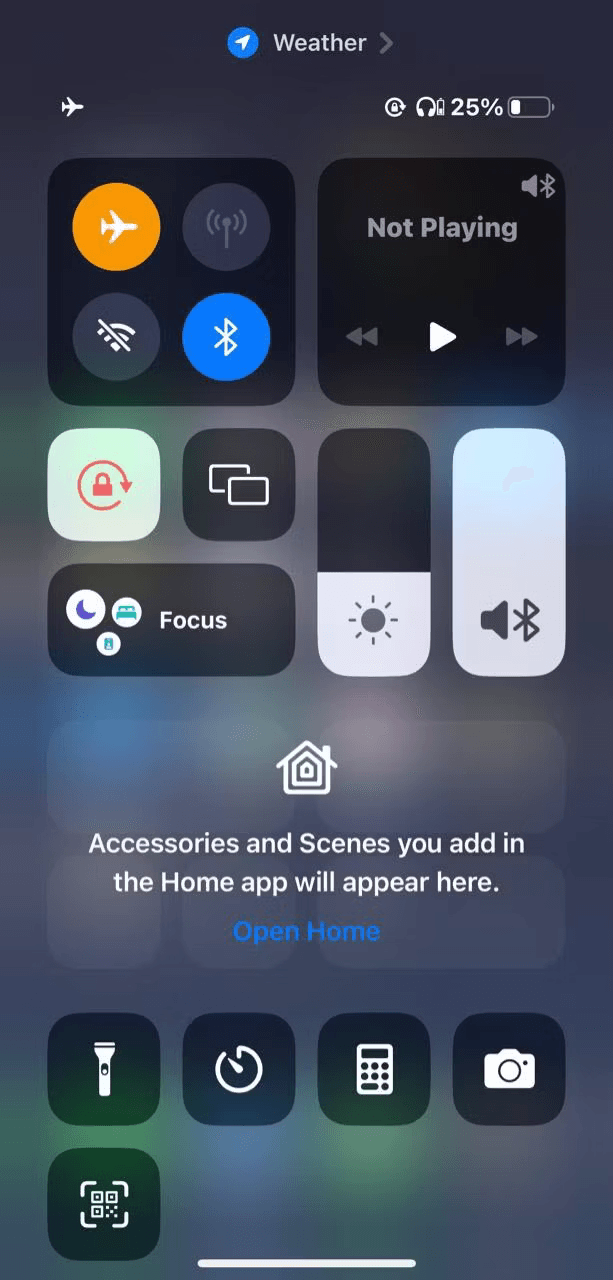
Task: Disable the rotation lock
Action: [104, 485]
